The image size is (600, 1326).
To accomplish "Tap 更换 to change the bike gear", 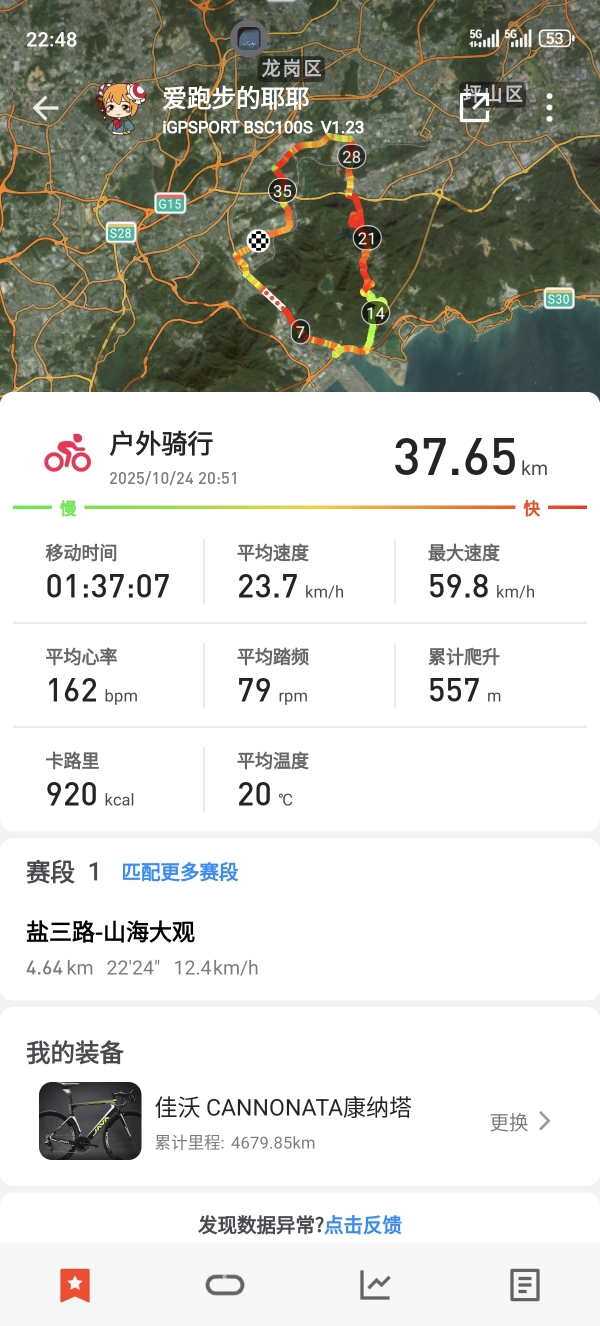I will [520, 1121].
